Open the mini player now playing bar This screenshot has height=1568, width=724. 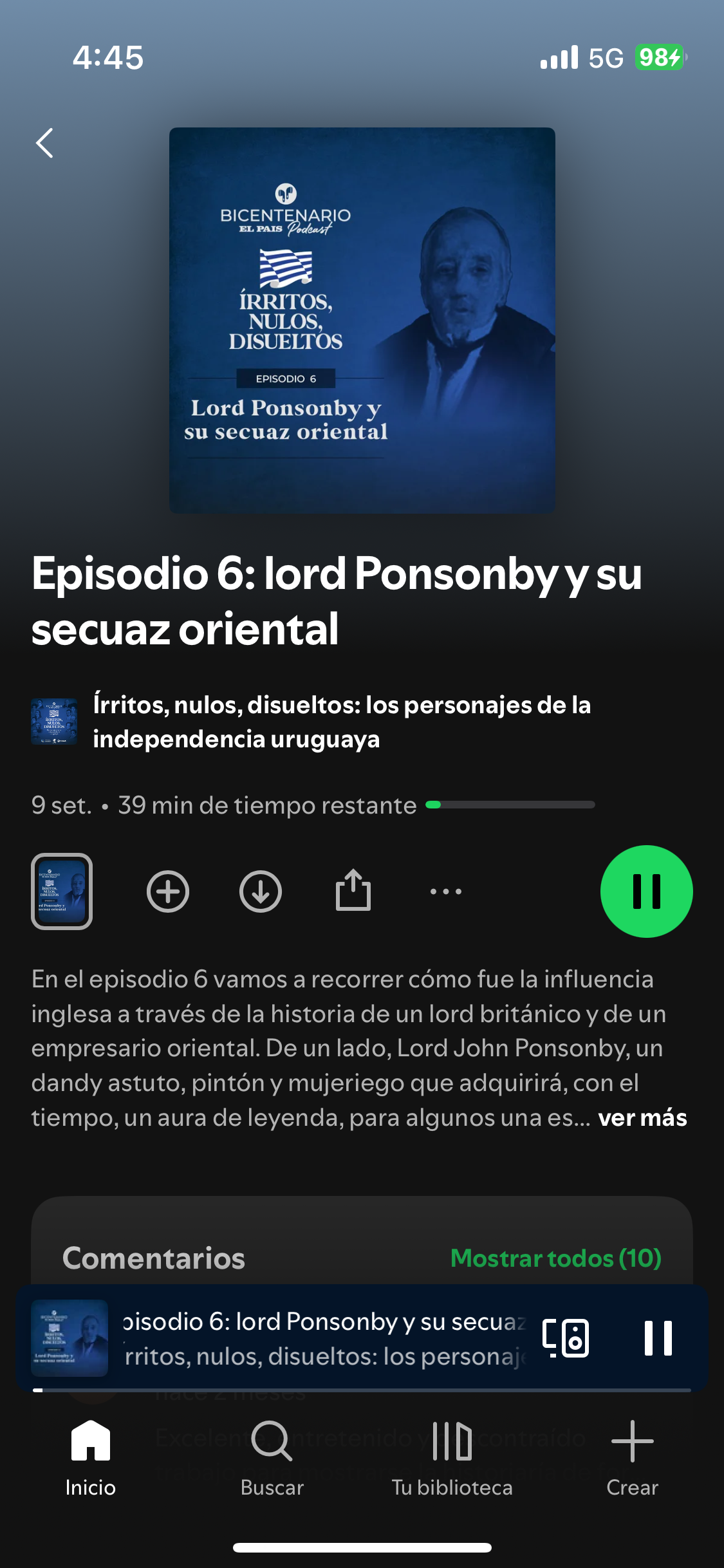[x=322, y=1338]
